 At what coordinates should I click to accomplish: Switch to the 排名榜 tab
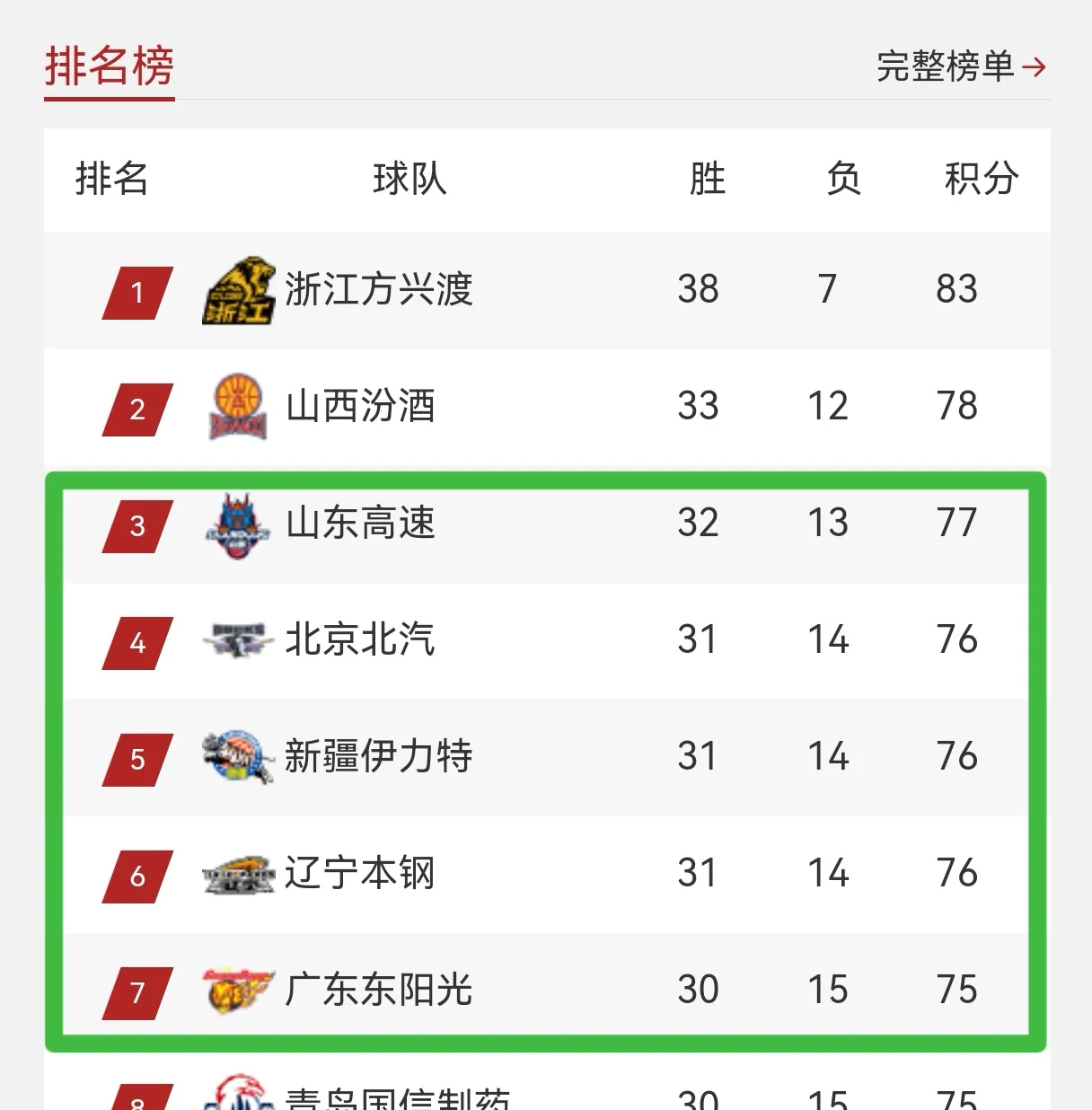[x=108, y=66]
